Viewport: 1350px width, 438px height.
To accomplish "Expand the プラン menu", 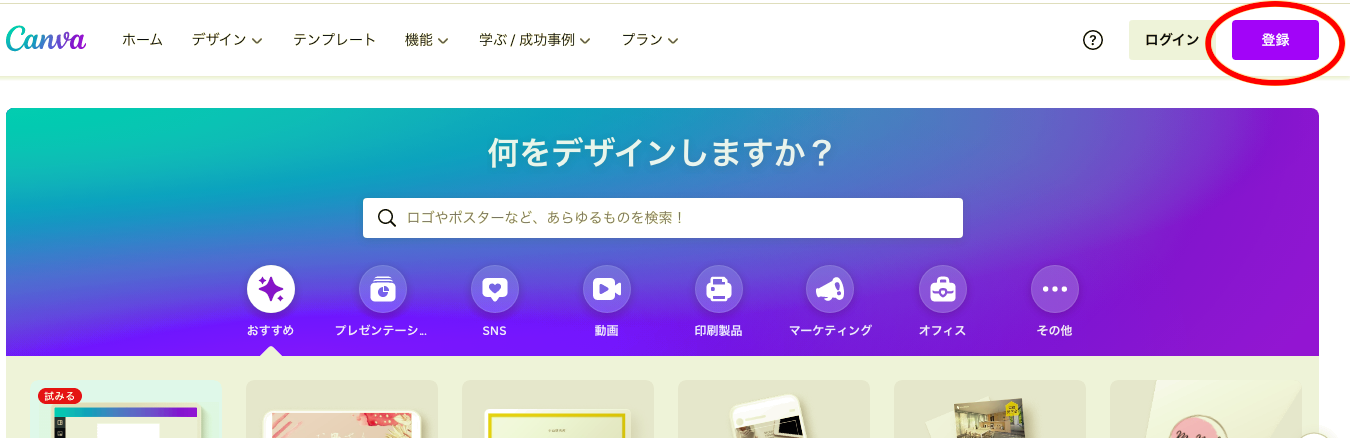I will pyautogui.click(x=650, y=40).
